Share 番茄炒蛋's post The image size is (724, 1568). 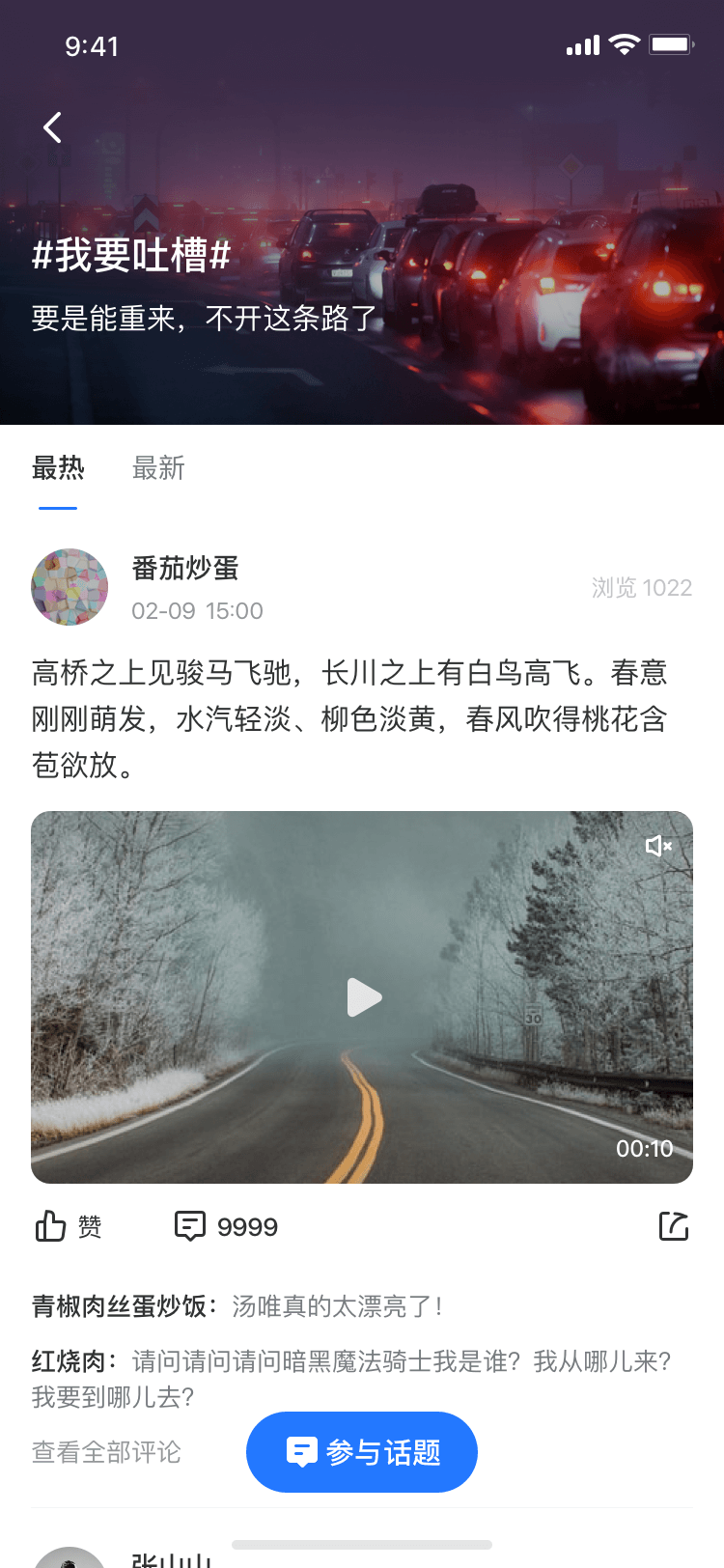point(673,1226)
